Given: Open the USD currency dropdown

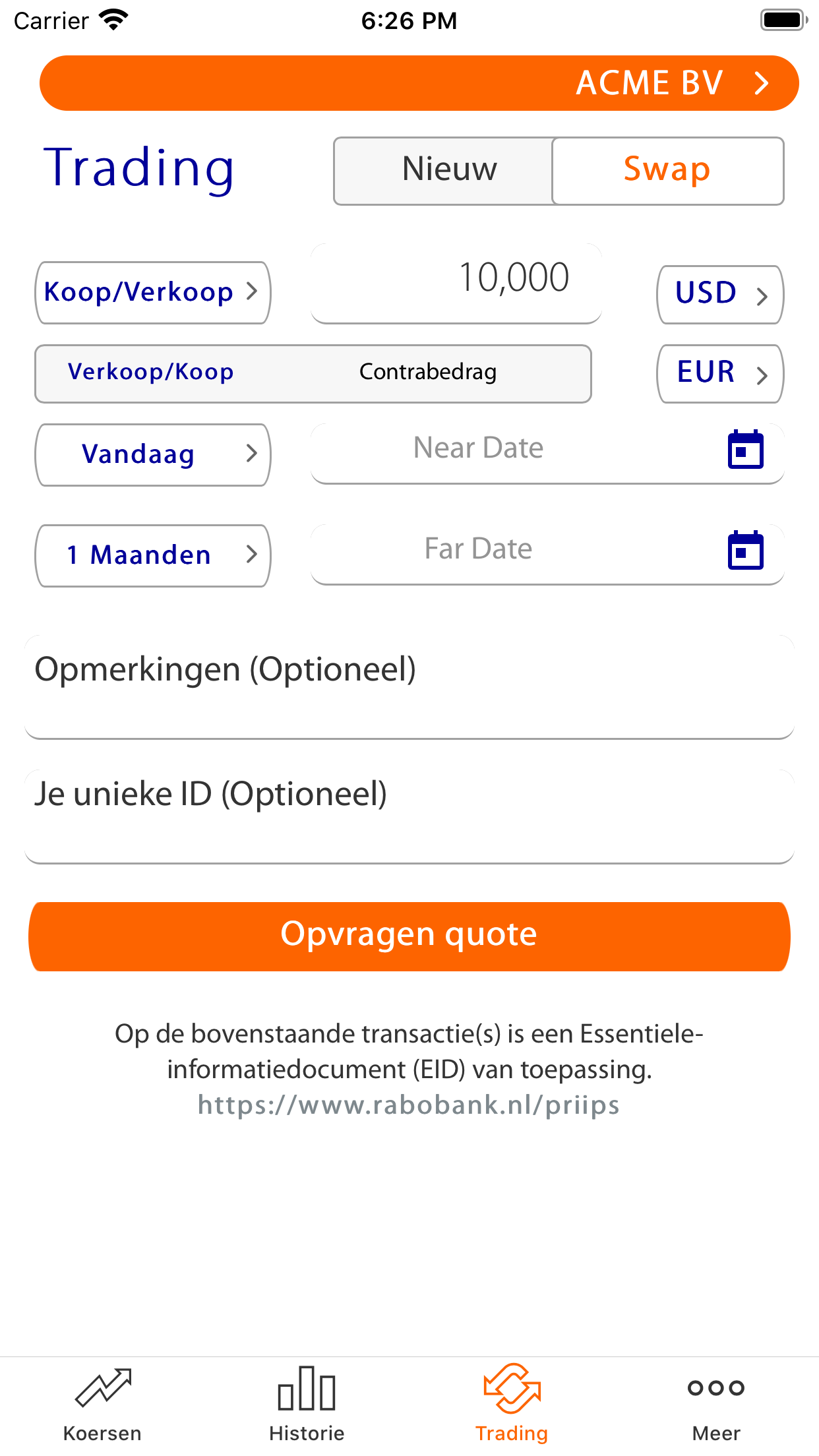Looking at the screenshot, I should point(720,295).
